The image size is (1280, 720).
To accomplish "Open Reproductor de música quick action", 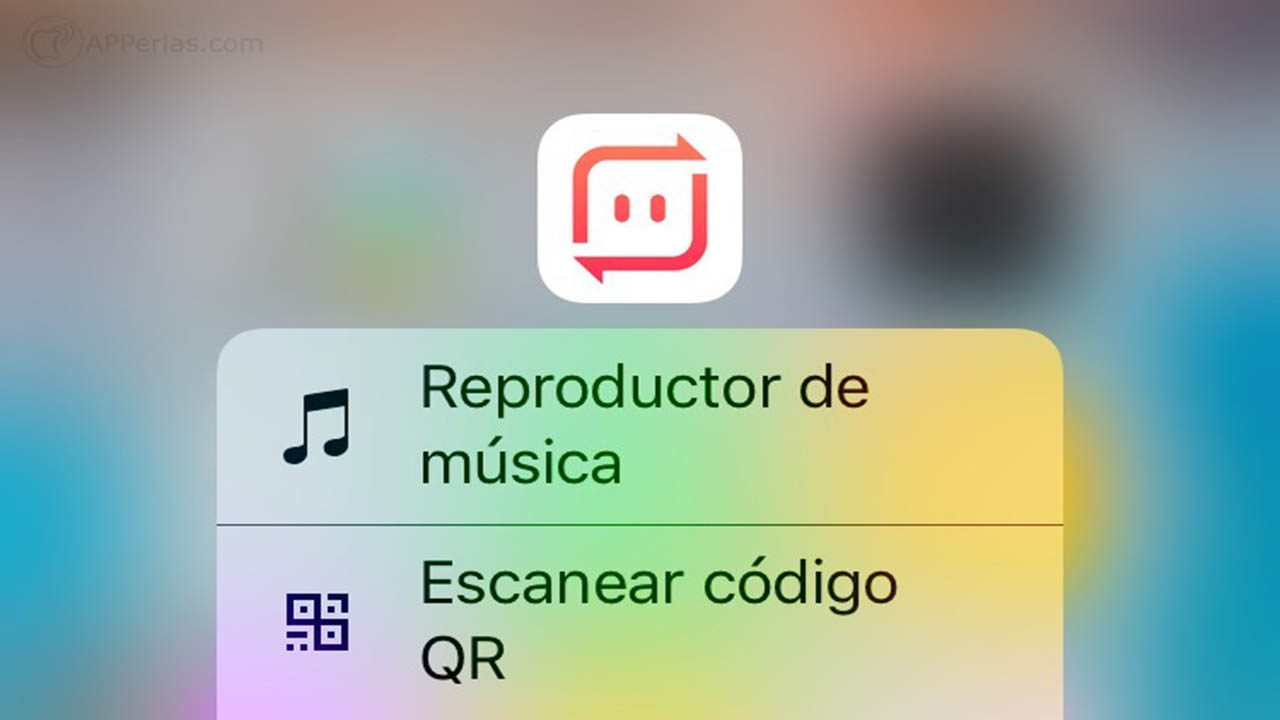I will tap(640, 426).
